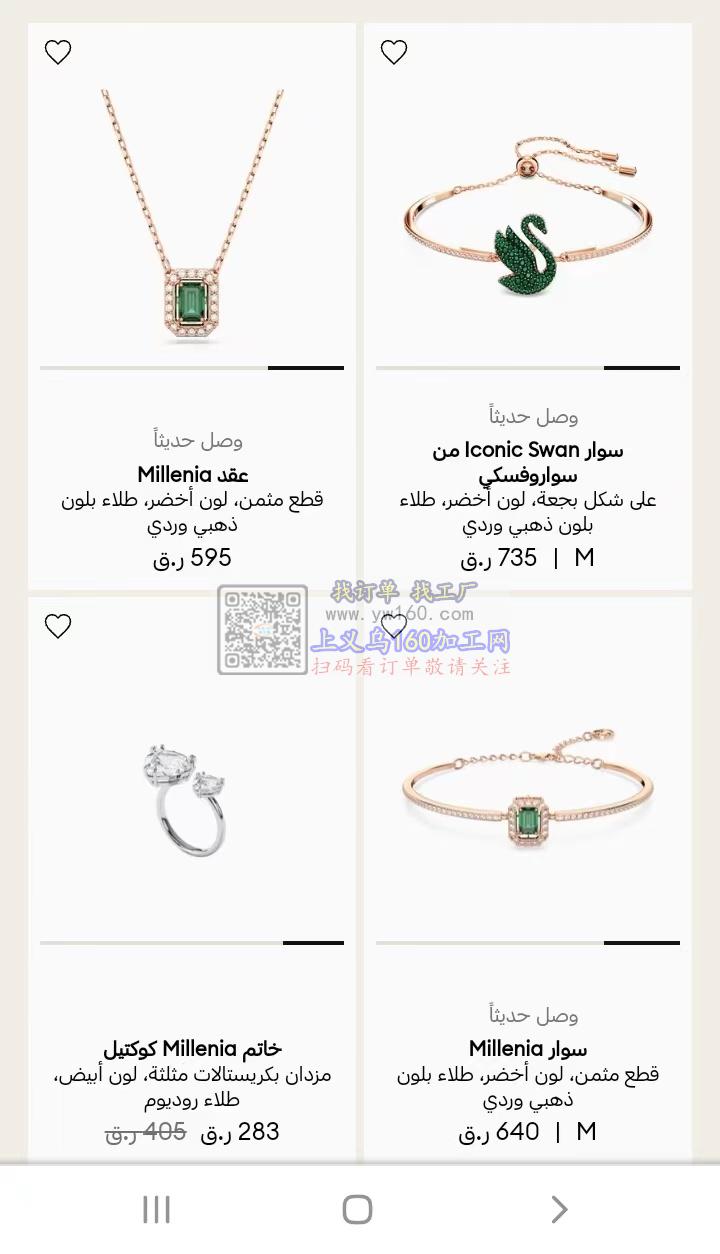Save the Millenia cocktail ring to wishlist
Image resolution: width=720 pixels, height=1254 pixels.
tap(58, 626)
